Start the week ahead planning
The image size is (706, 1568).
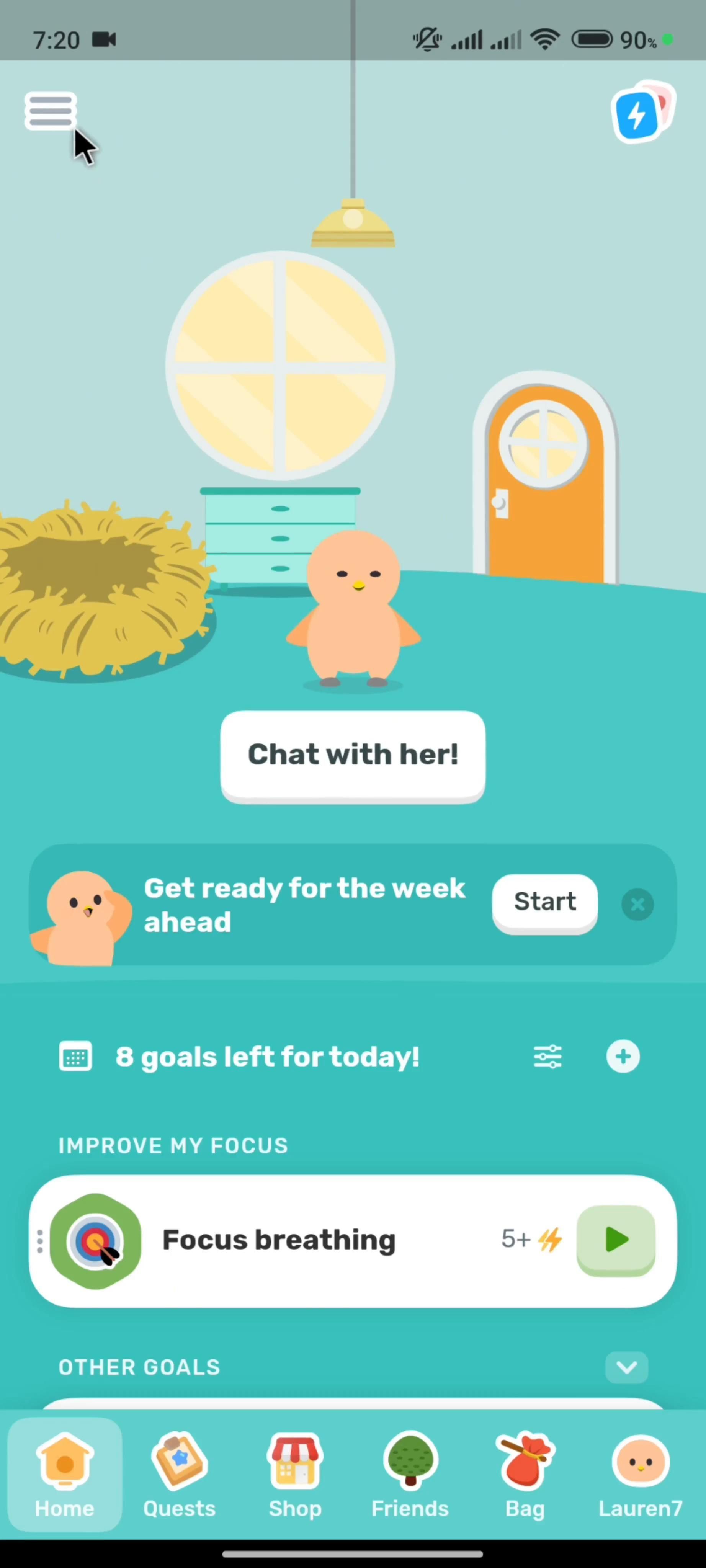pyautogui.click(x=544, y=902)
